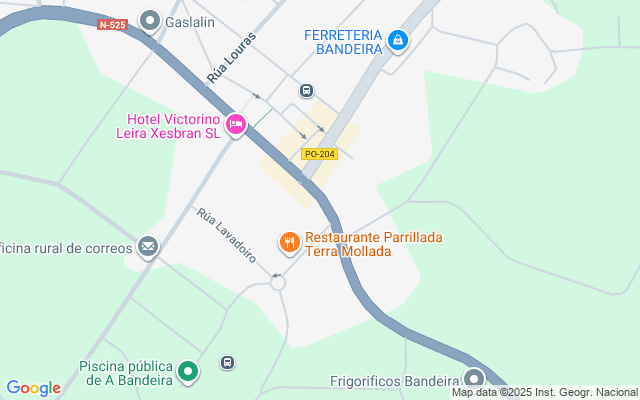Select the rural post office marker
The height and width of the screenshot is (400, 640).
click(x=148, y=246)
